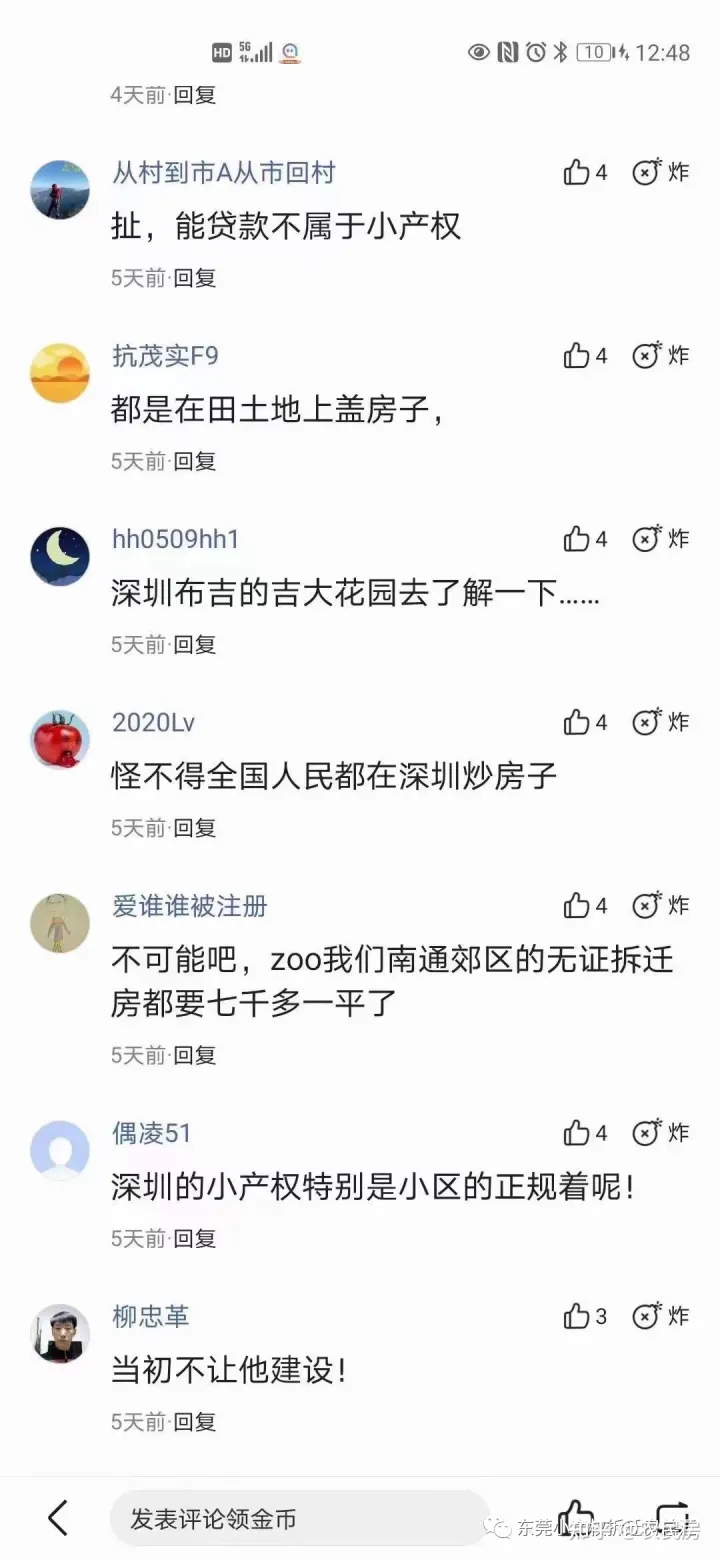
Task: Tap 炸 on 偶凌51's comment
Action: pyautogui.click(x=662, y=1133)
